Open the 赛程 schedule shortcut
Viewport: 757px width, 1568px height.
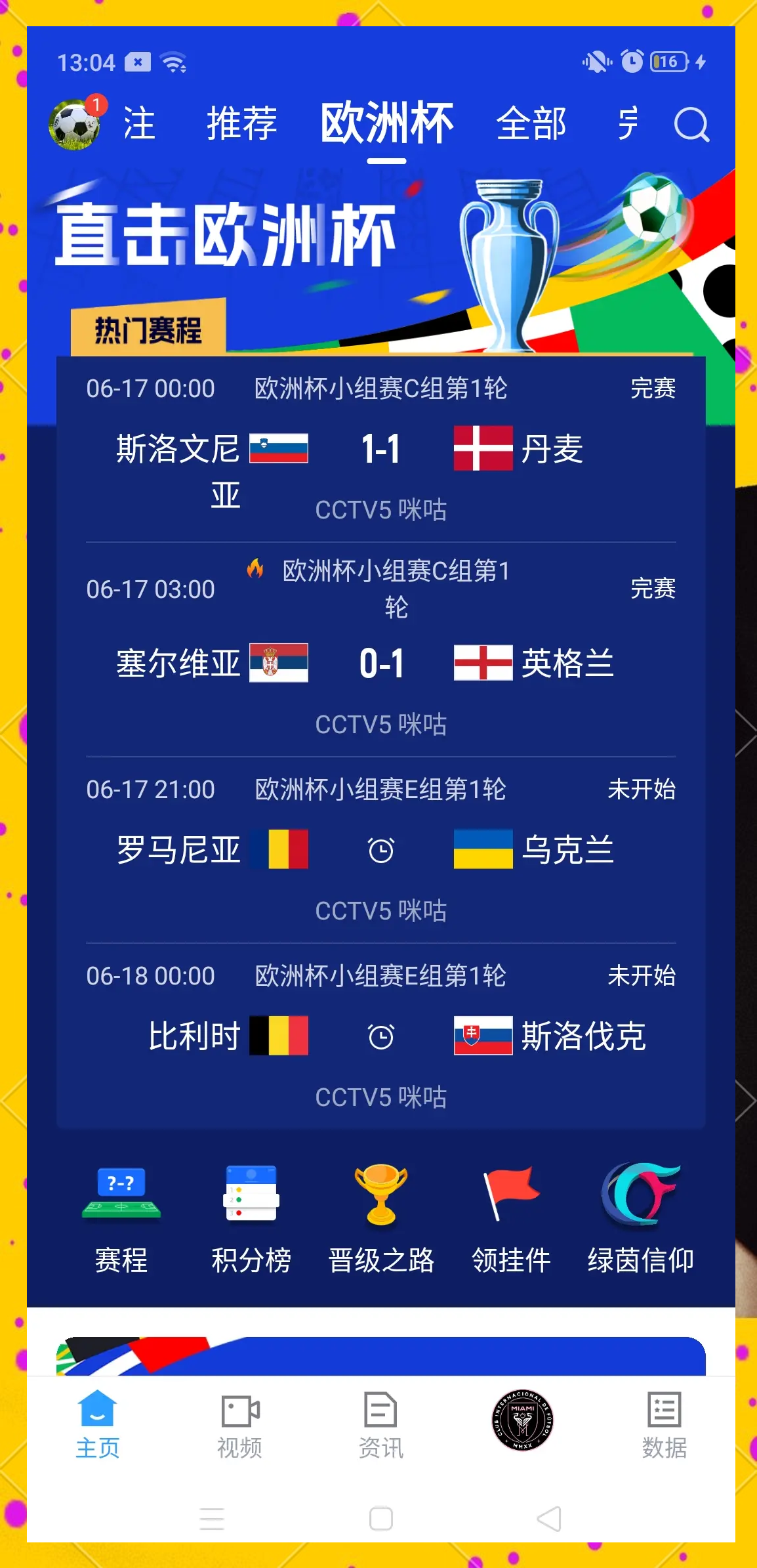click(121, 1218)
